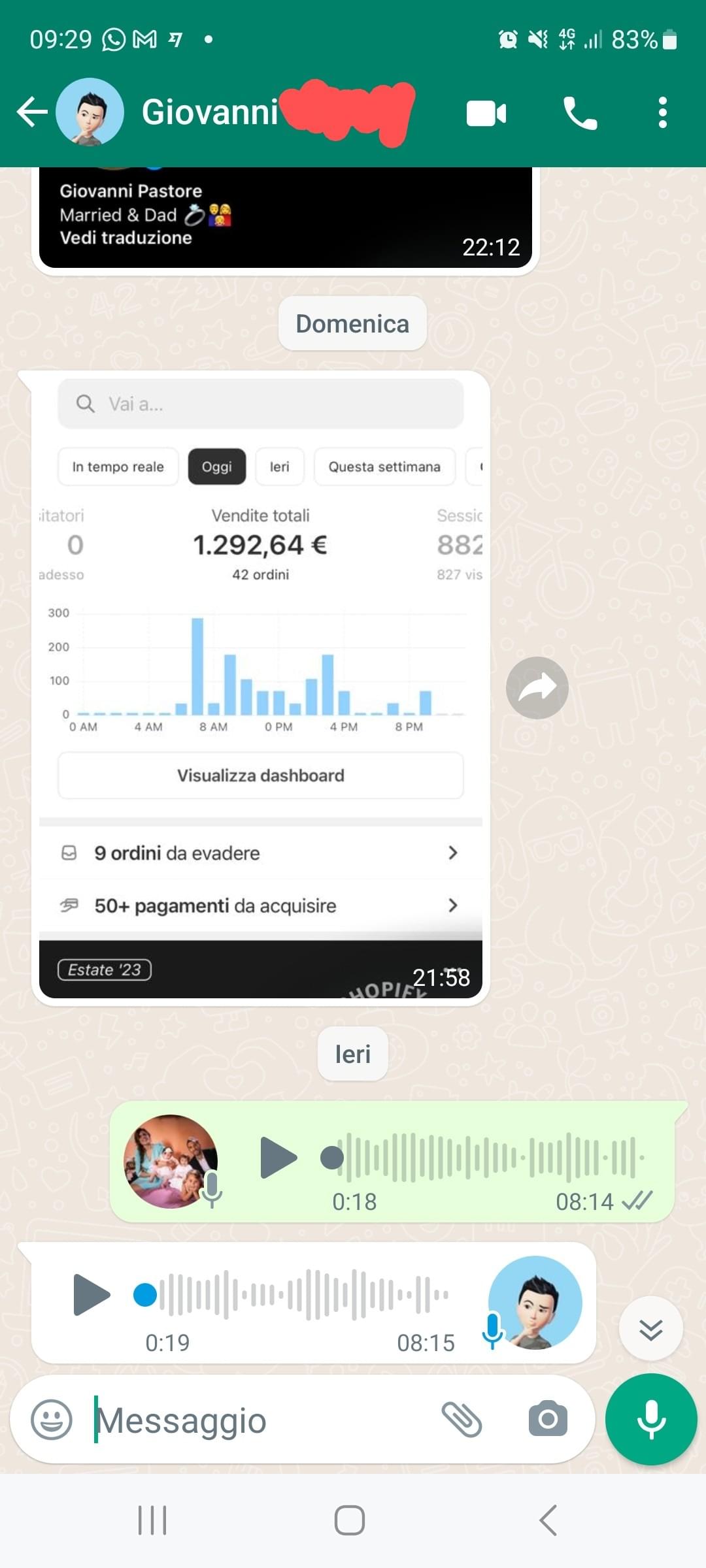
Task: Jump to the latest messages
Action: (651, 1329)
